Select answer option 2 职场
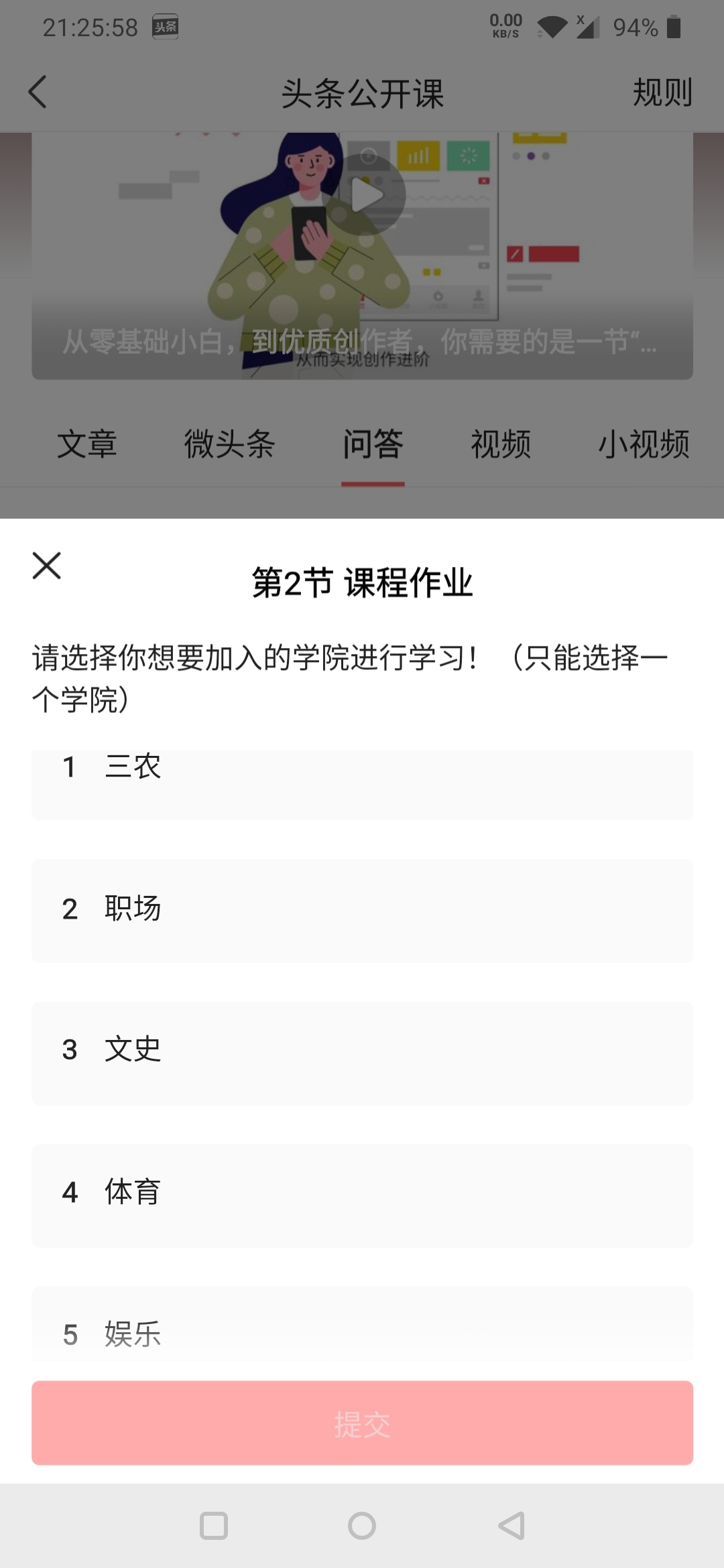 pyautogui.click(x=362, y=911)
